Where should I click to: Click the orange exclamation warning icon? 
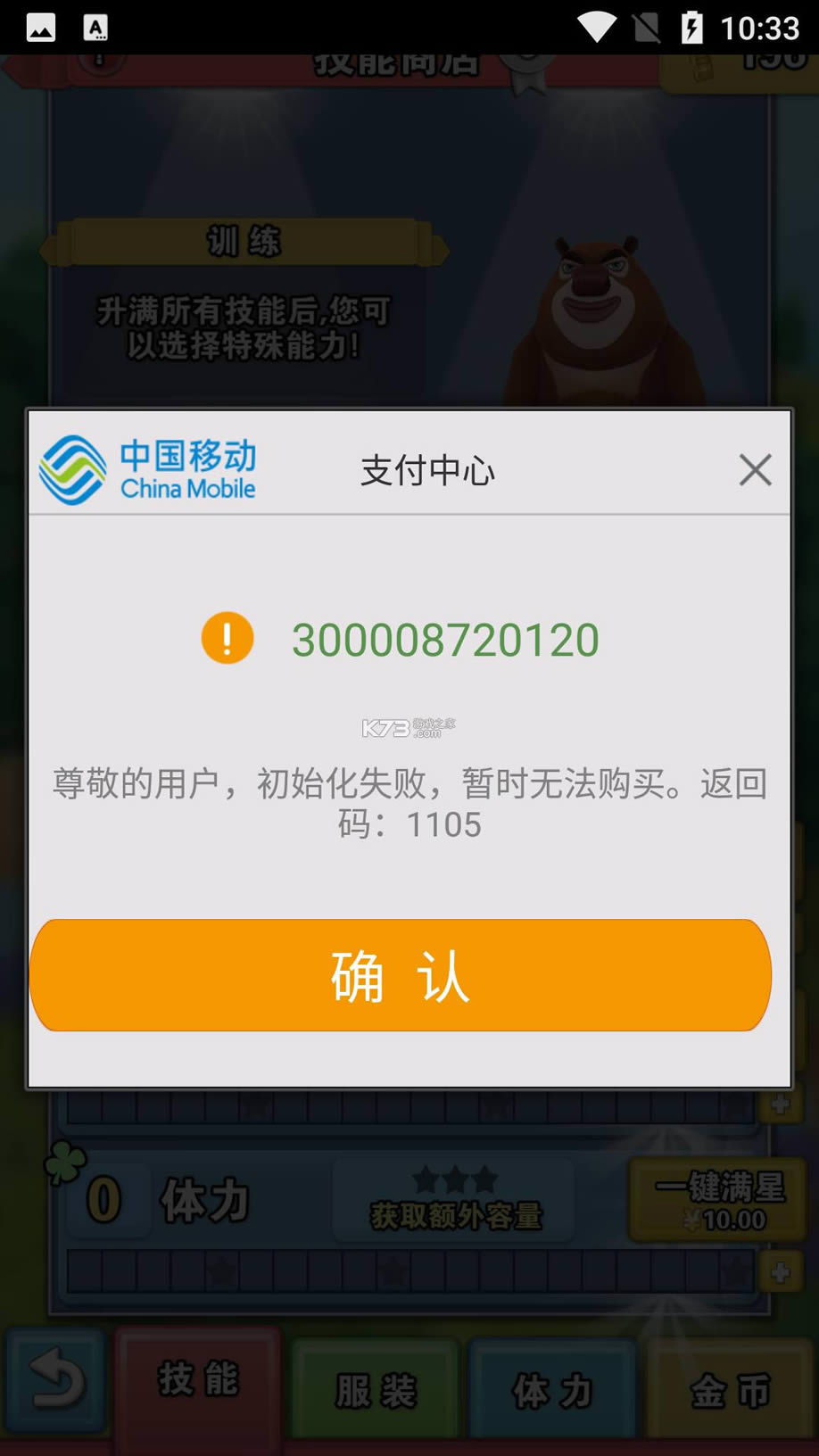pyautogui.click(x=227, y=637)
